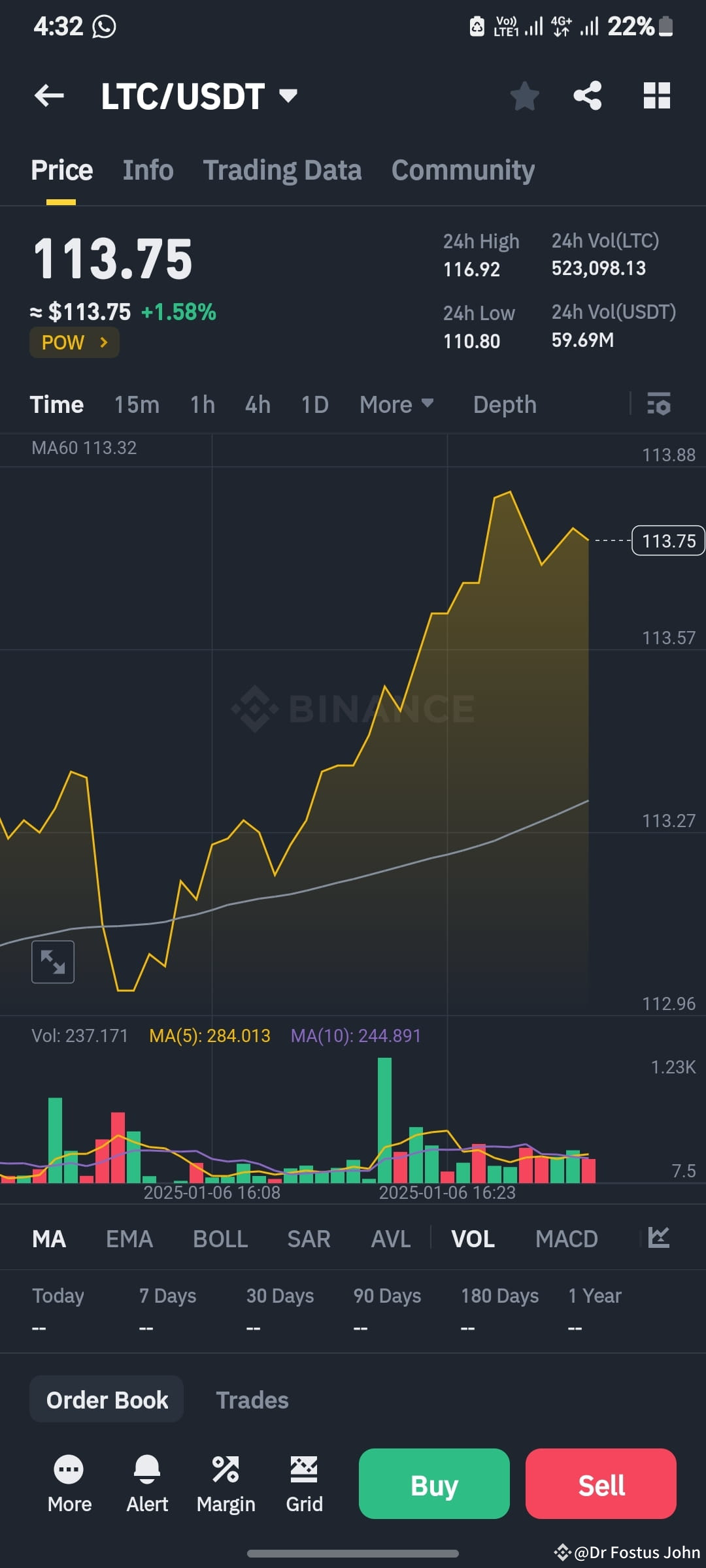The height and width of the screenshot is (1568, 706).
Task: Switch to the Trading Data tab
Action: 282,169
